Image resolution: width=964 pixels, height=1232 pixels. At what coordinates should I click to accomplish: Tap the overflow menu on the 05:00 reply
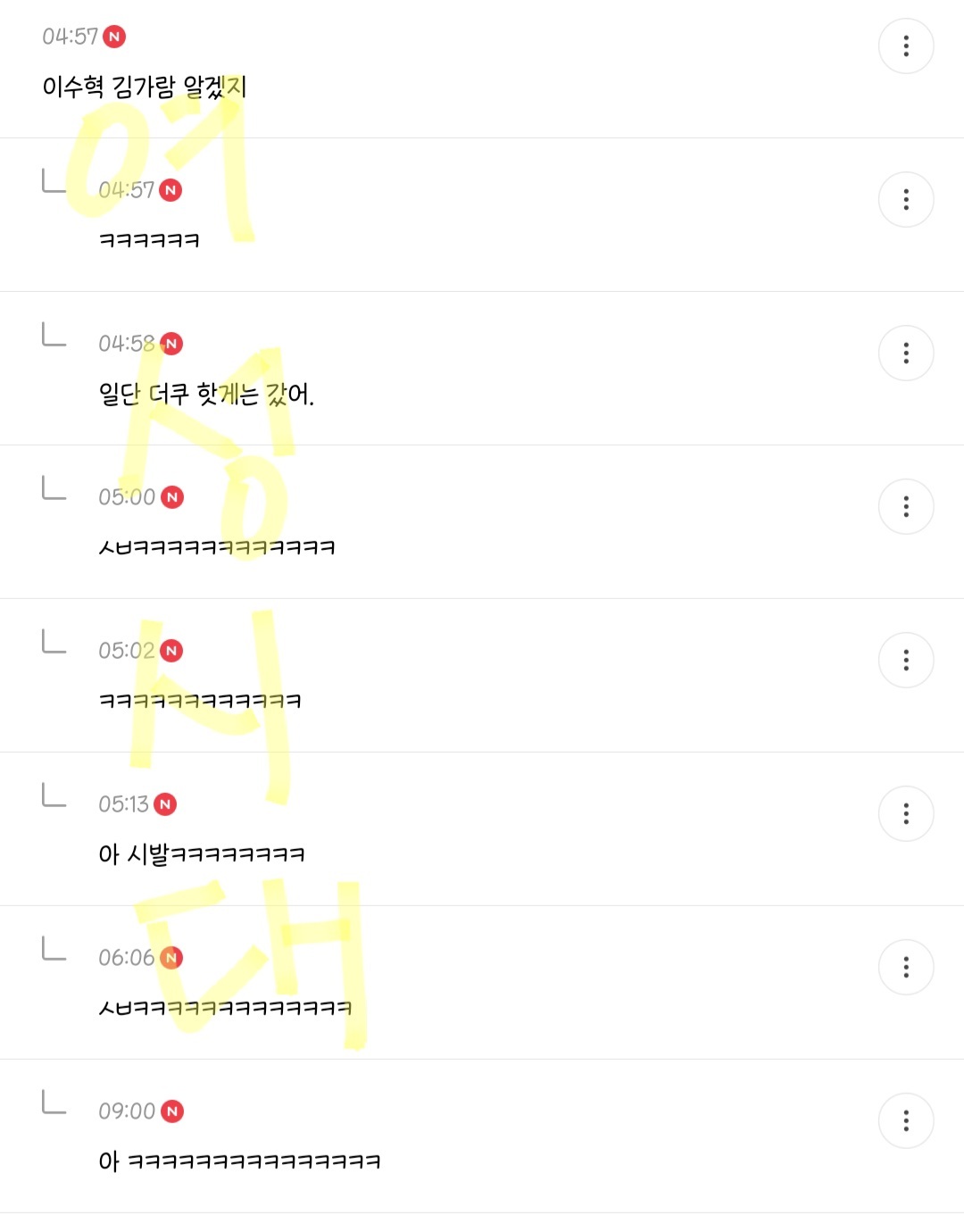(906, 506)
